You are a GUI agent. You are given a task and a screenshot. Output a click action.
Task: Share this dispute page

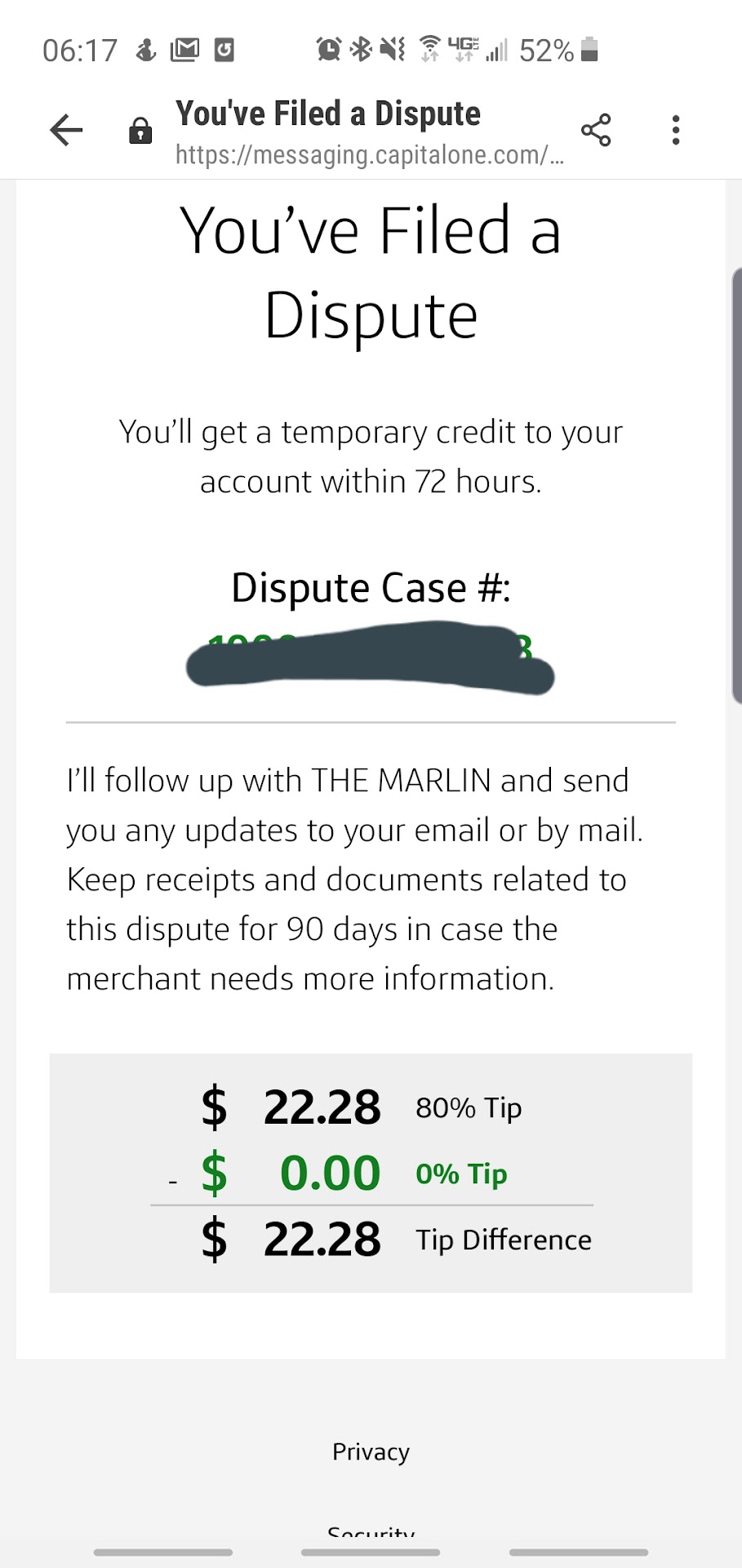point(596,130)
